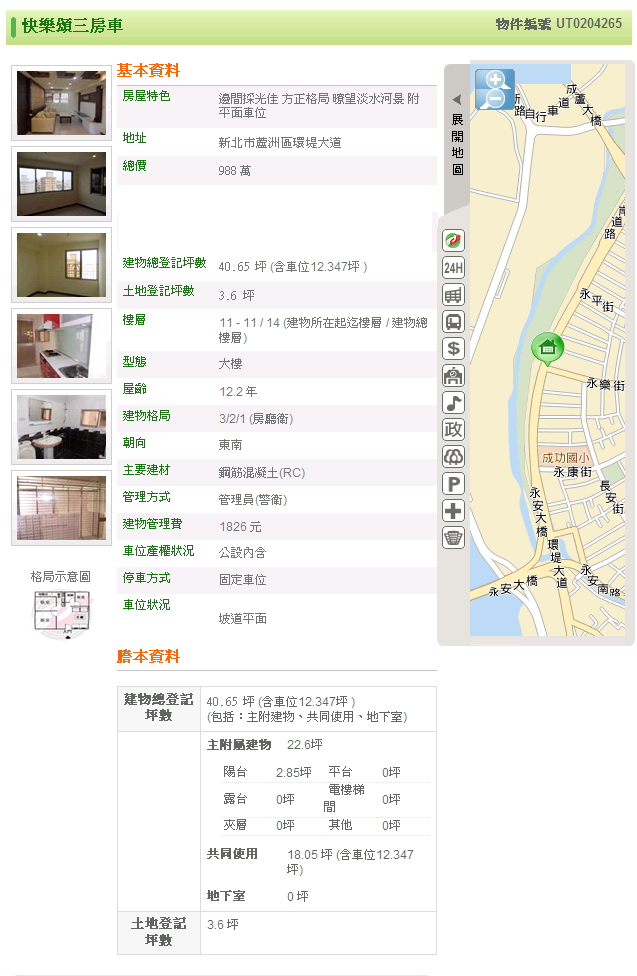This screenshot has width=637, height=976.
Task: Show government offices with 政 icon
Action: pyautogui.click(x=454, y=430)
